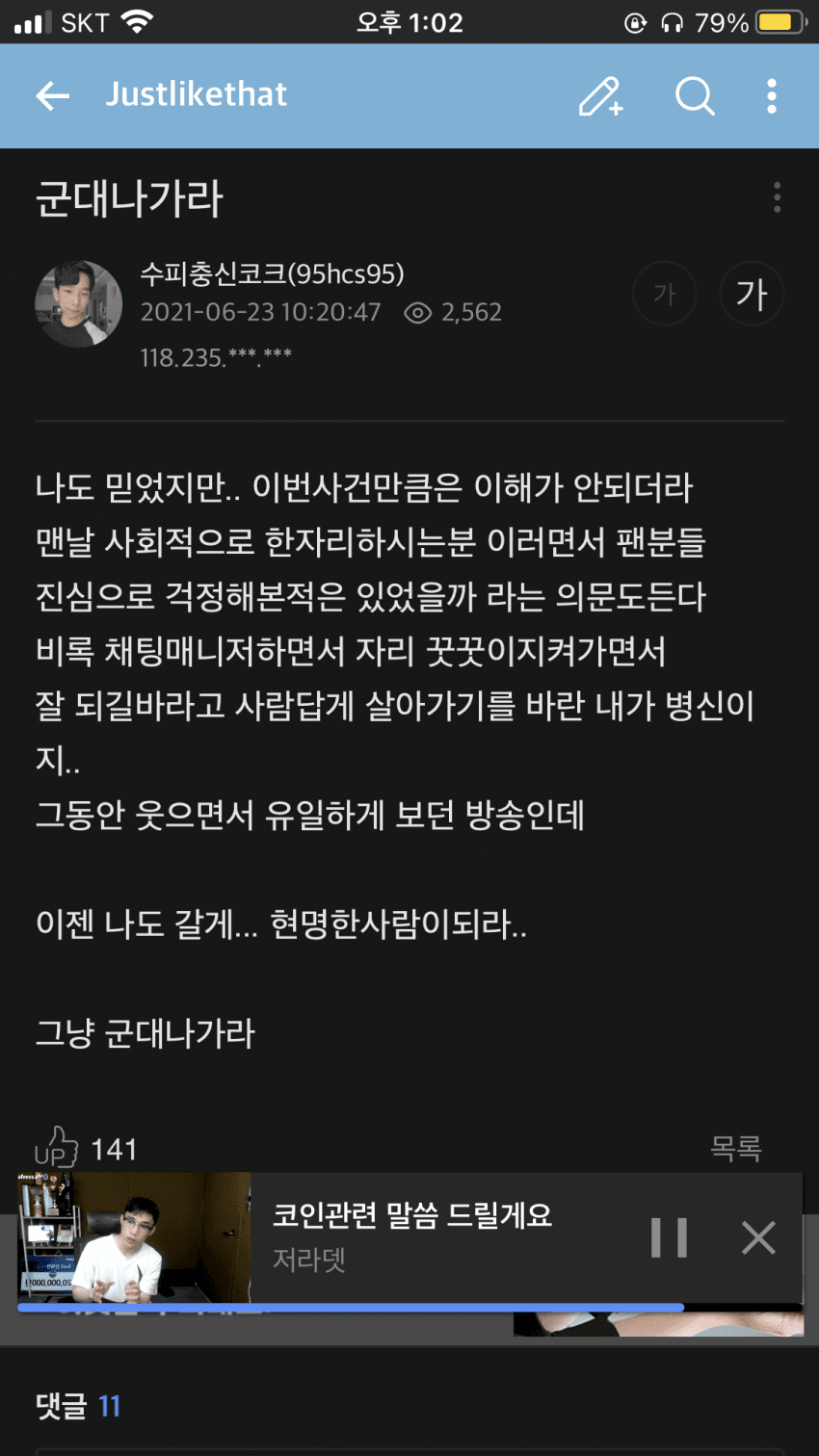
Task: Write a new post with pencil icon
Action: [x=600, y=95]
